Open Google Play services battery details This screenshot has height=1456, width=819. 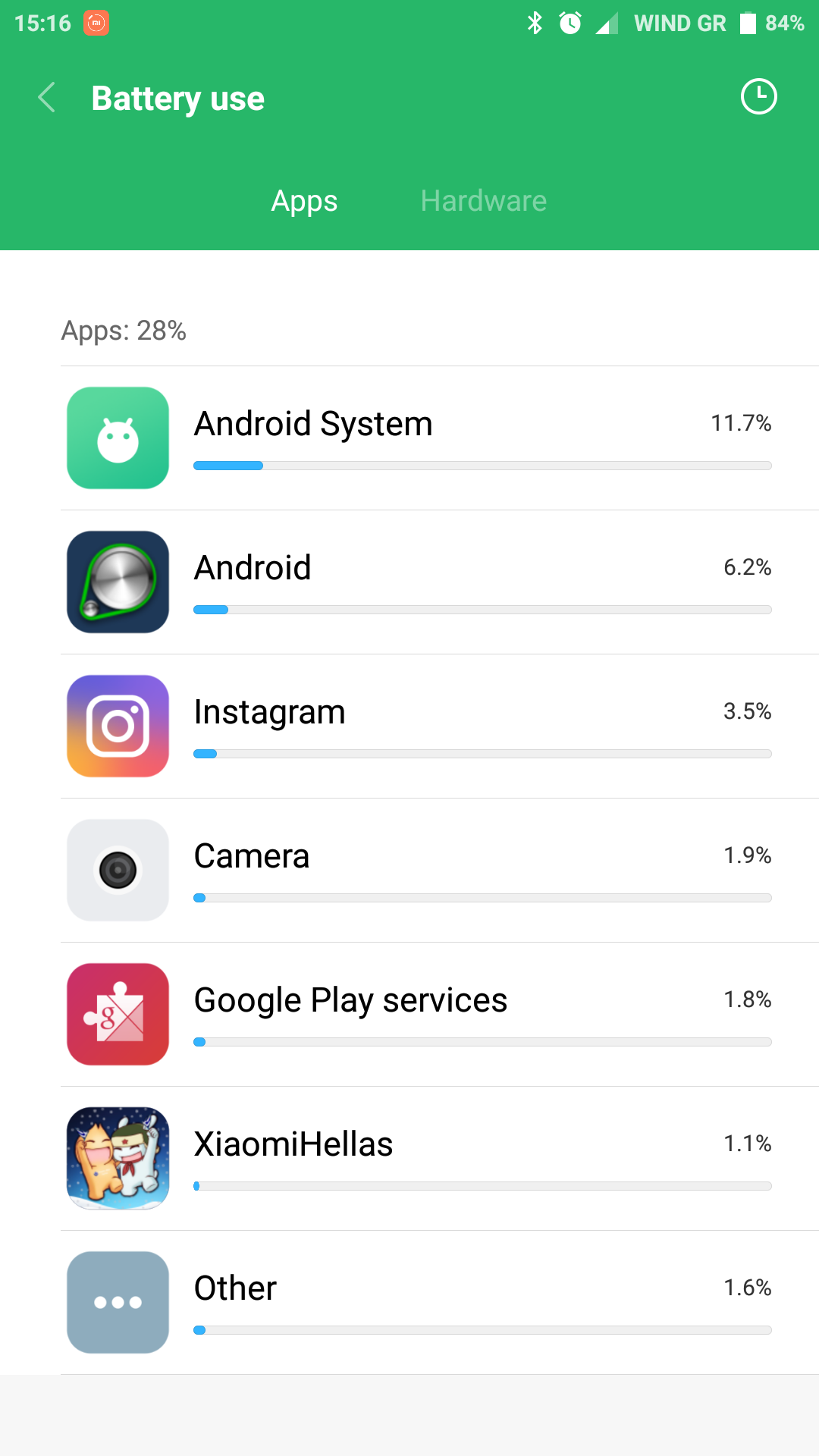[440, 1015]
